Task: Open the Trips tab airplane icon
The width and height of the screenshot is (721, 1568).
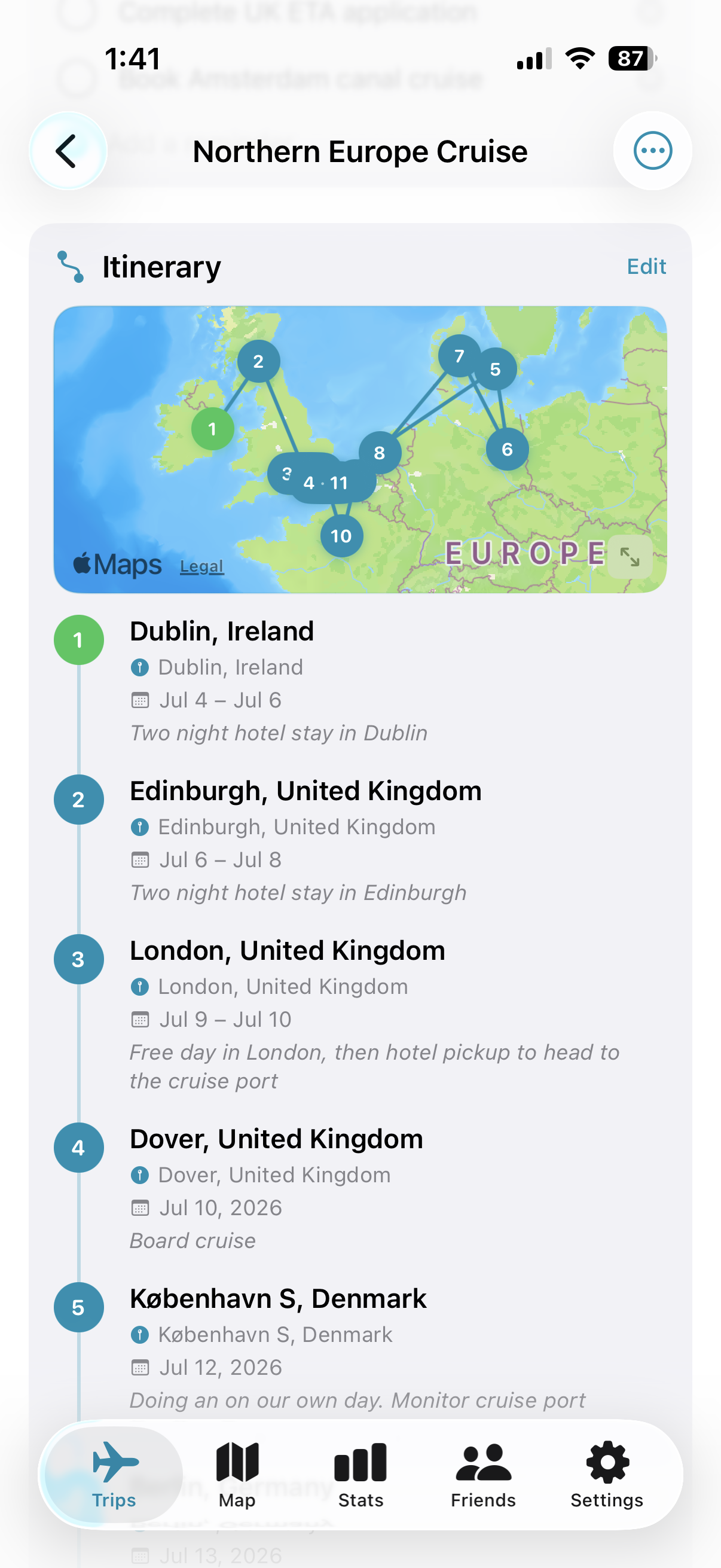Action: tap(114, 1462)
